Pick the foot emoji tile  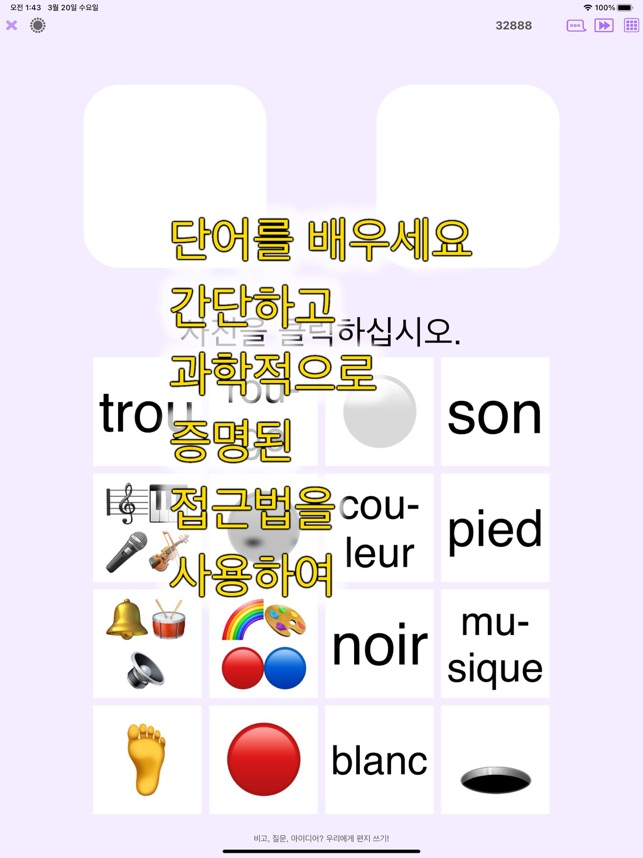click(147, 760)
